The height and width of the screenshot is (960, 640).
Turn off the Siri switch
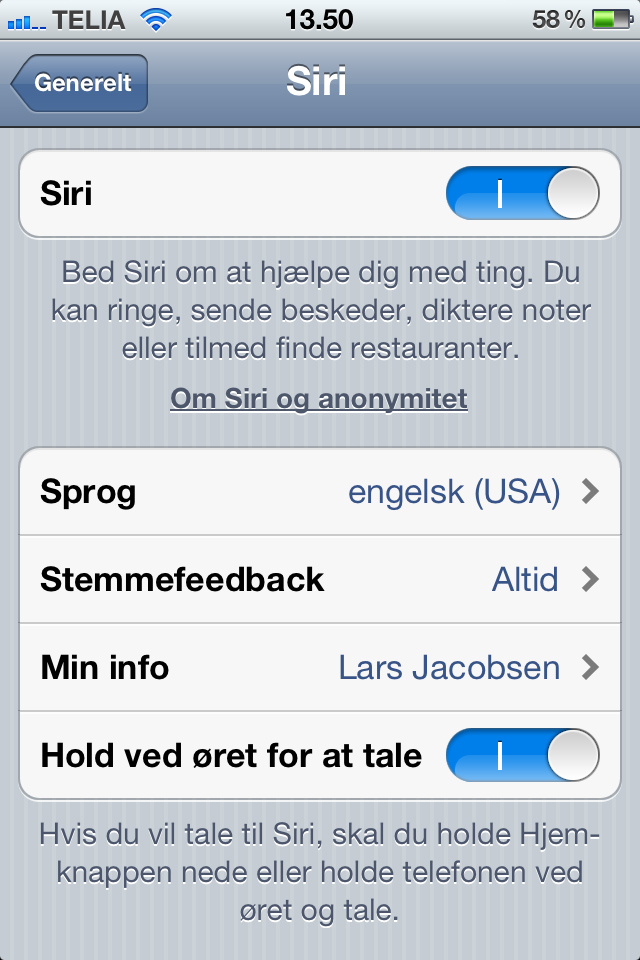(x=522, y=194)
